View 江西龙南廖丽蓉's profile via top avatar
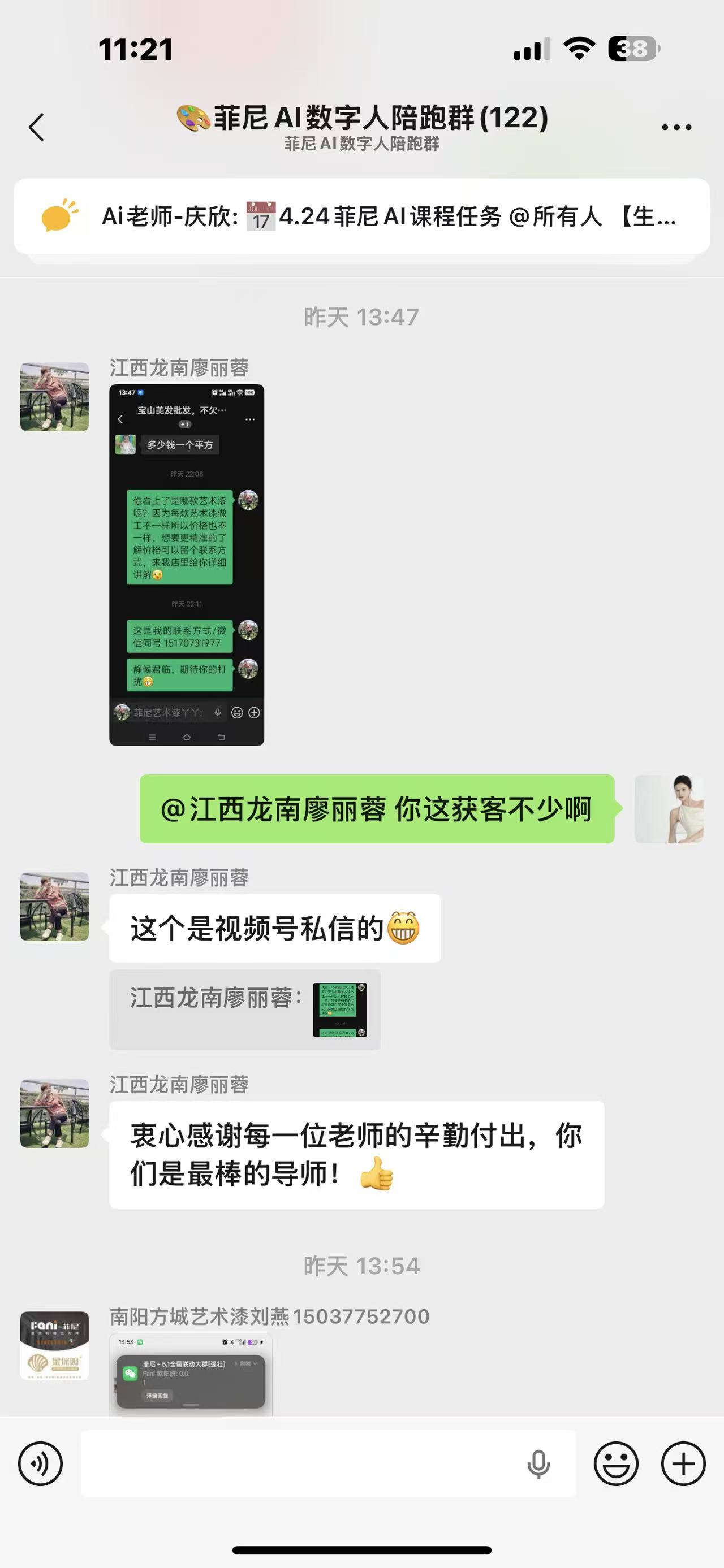 (55, 397)
